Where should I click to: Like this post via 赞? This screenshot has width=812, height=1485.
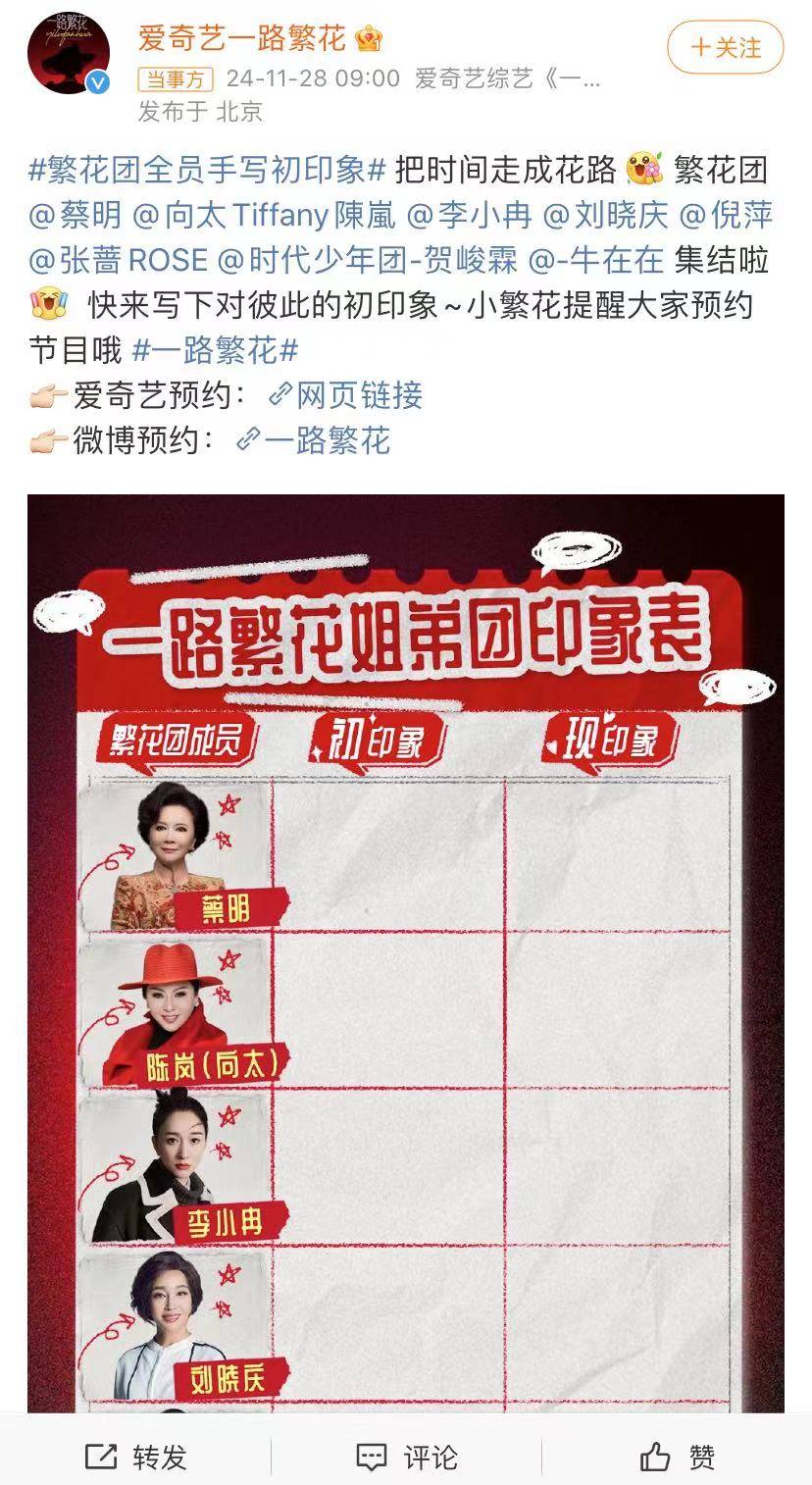pyautogui.click(x=677, y=1458)
